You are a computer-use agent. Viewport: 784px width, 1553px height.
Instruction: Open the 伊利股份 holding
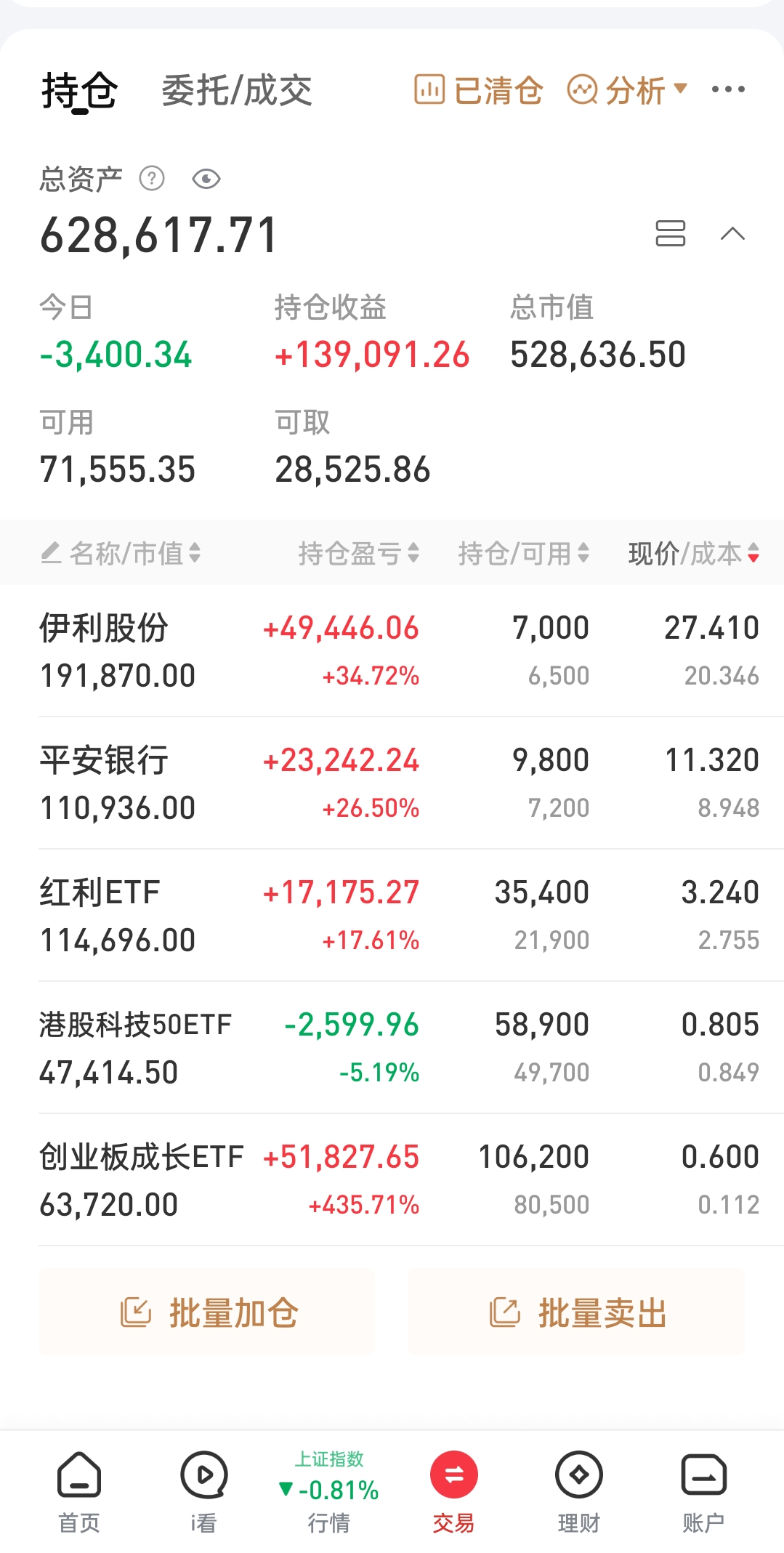click(103, 629)
